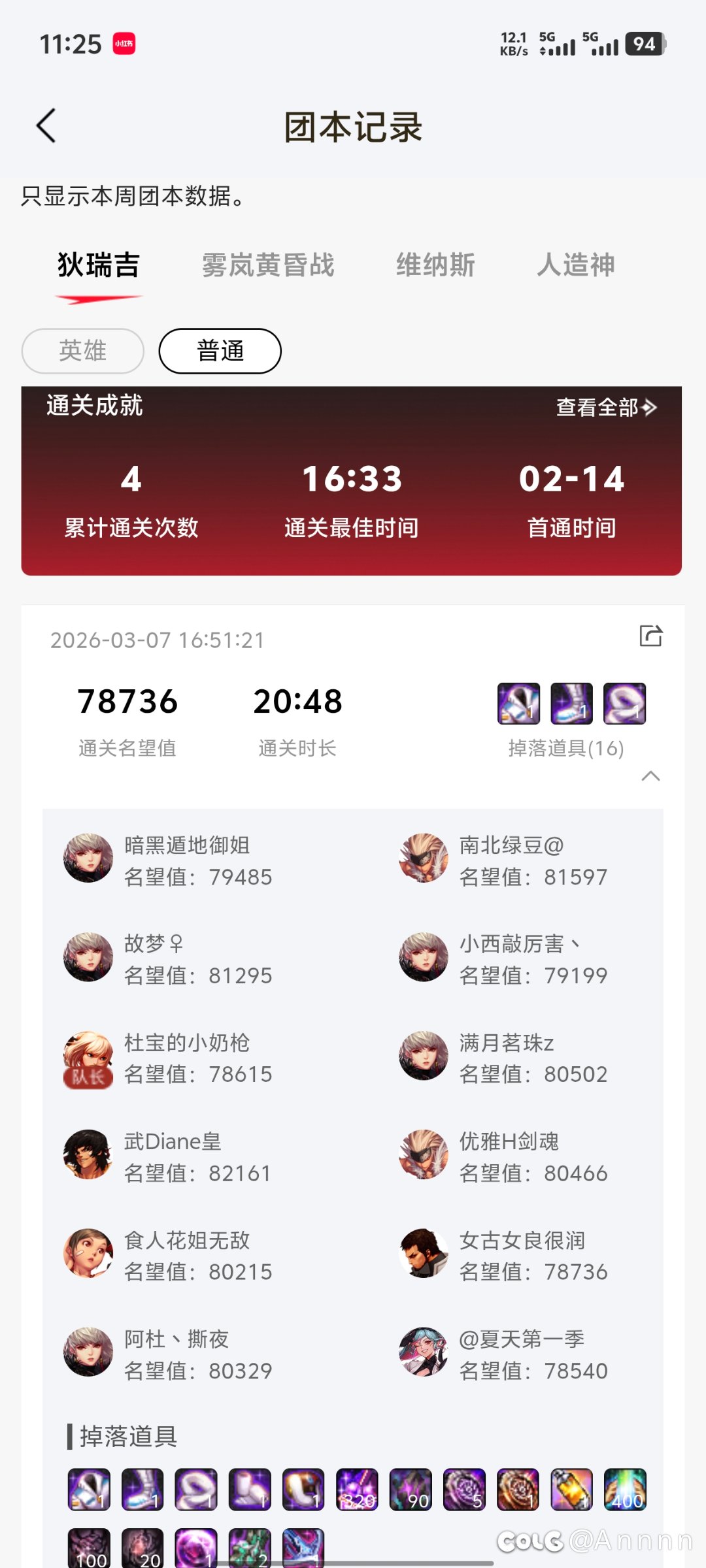The height and width of the screenshot is (1568, 706).
Task: Select the 狄瑞吉 tab
Action: [98, 265]
